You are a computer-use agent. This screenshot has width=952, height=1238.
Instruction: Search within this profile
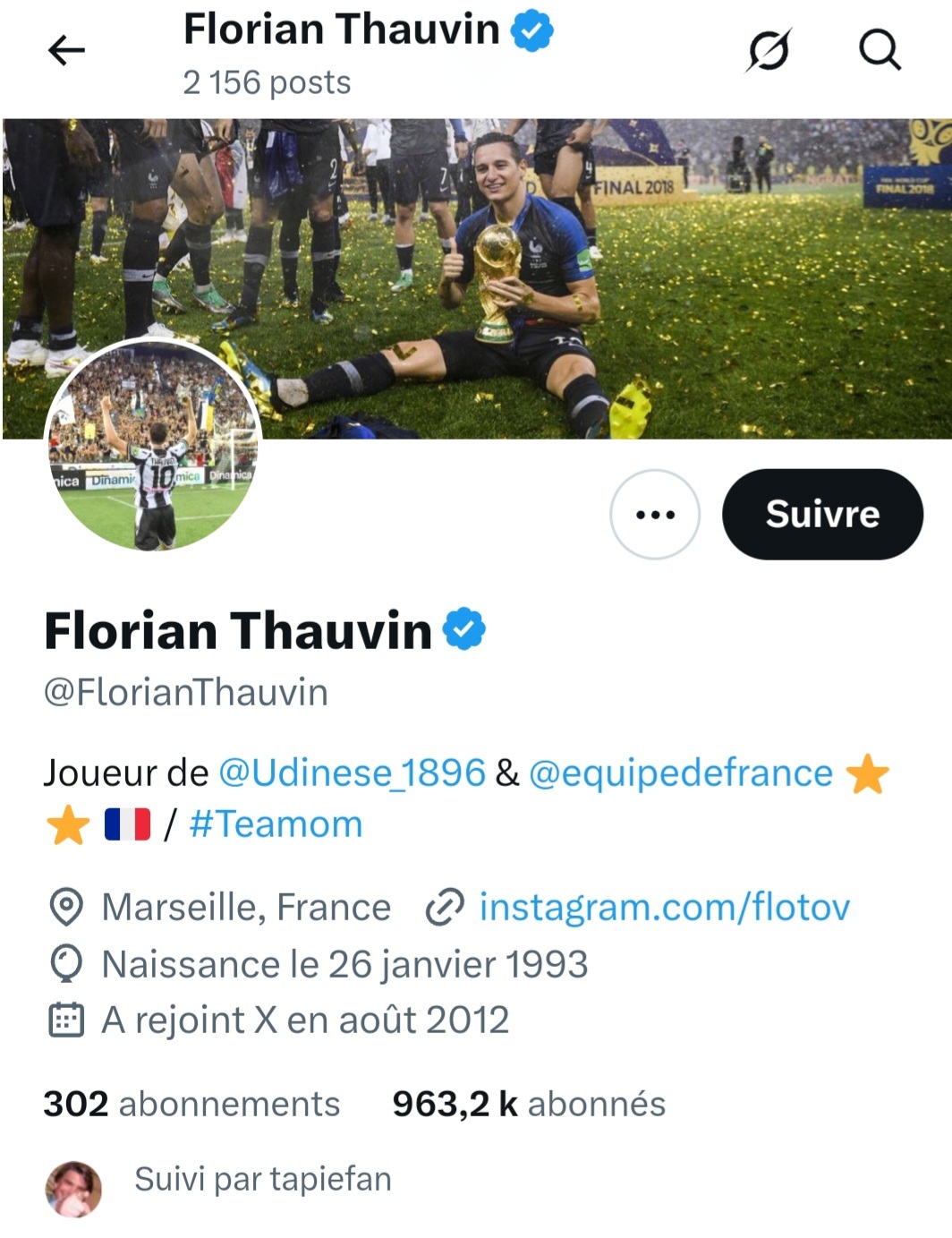click(880, 50)
